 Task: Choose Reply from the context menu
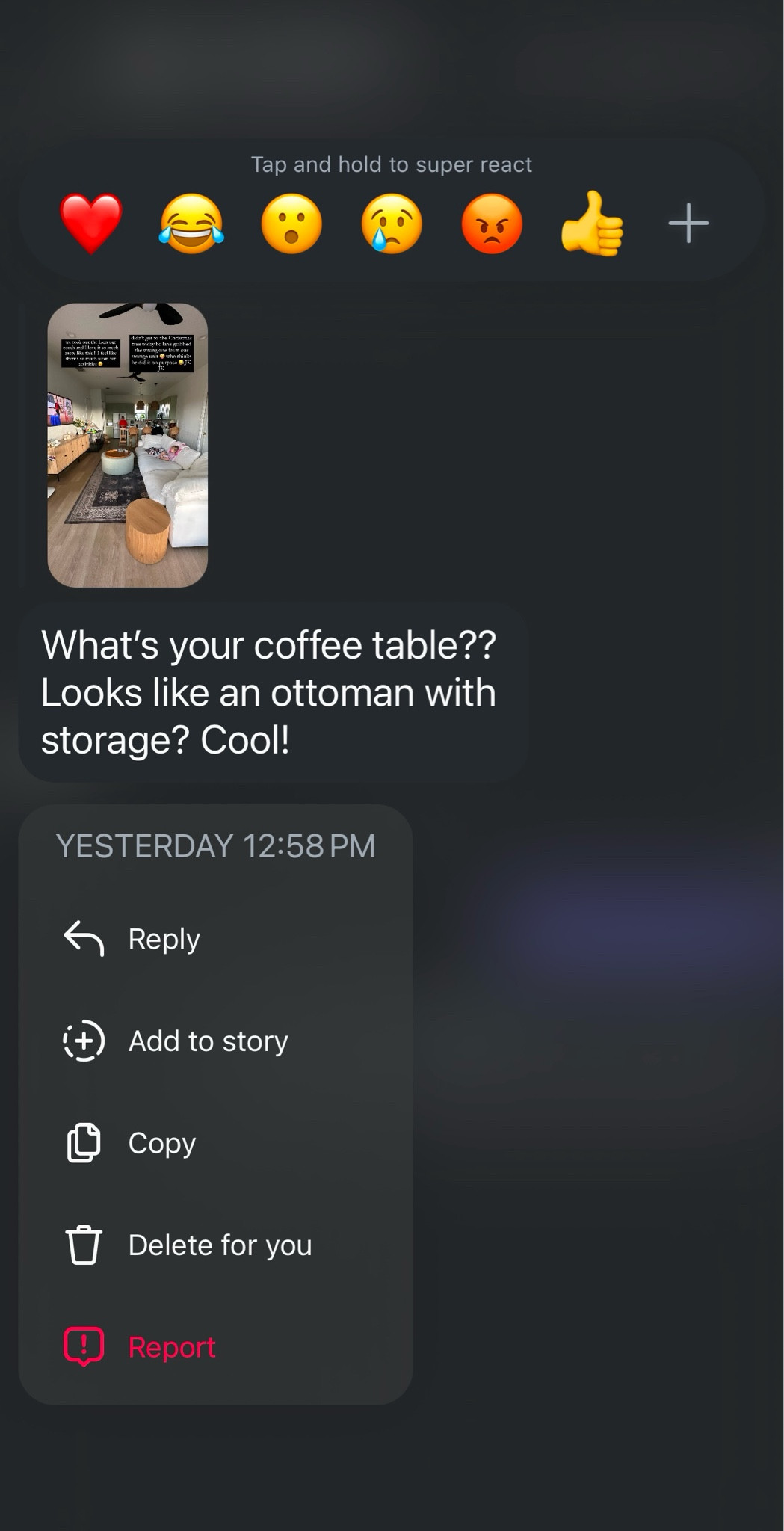(x=164, y=940)
